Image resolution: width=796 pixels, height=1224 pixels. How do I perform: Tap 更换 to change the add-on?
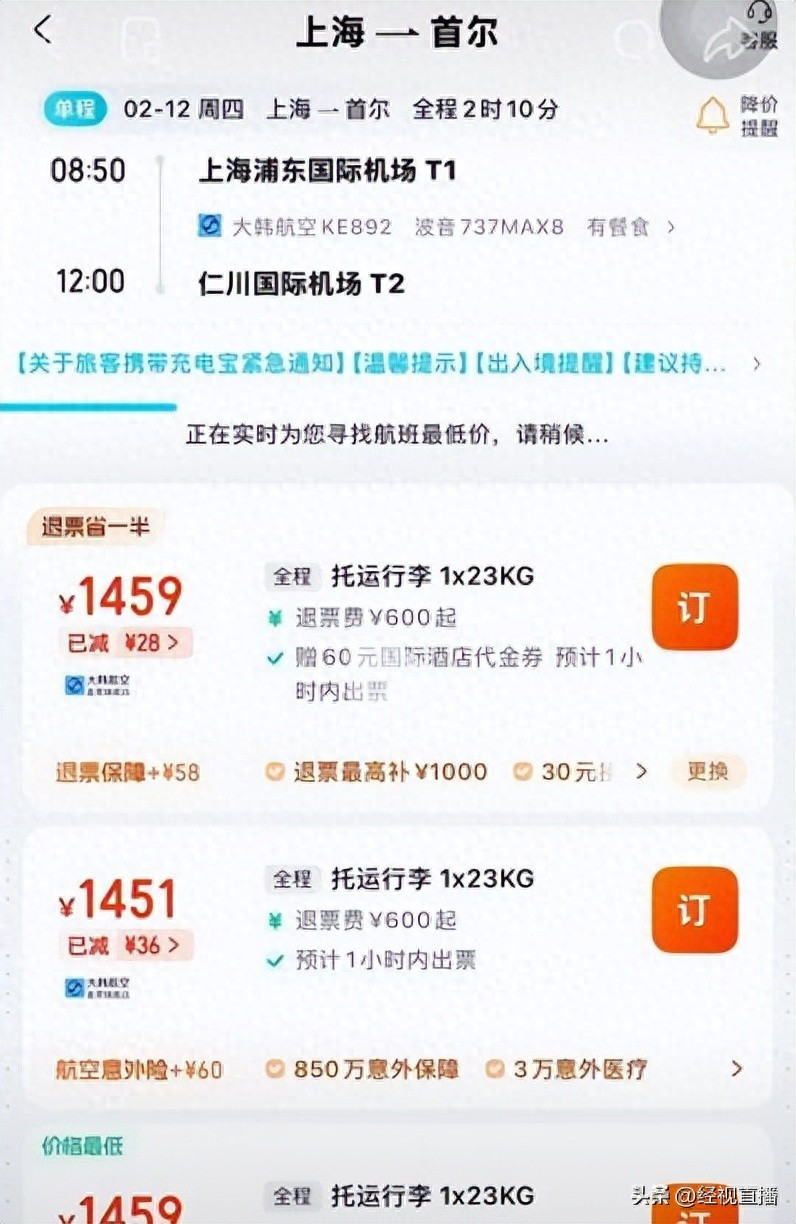(x=707, y=771)
